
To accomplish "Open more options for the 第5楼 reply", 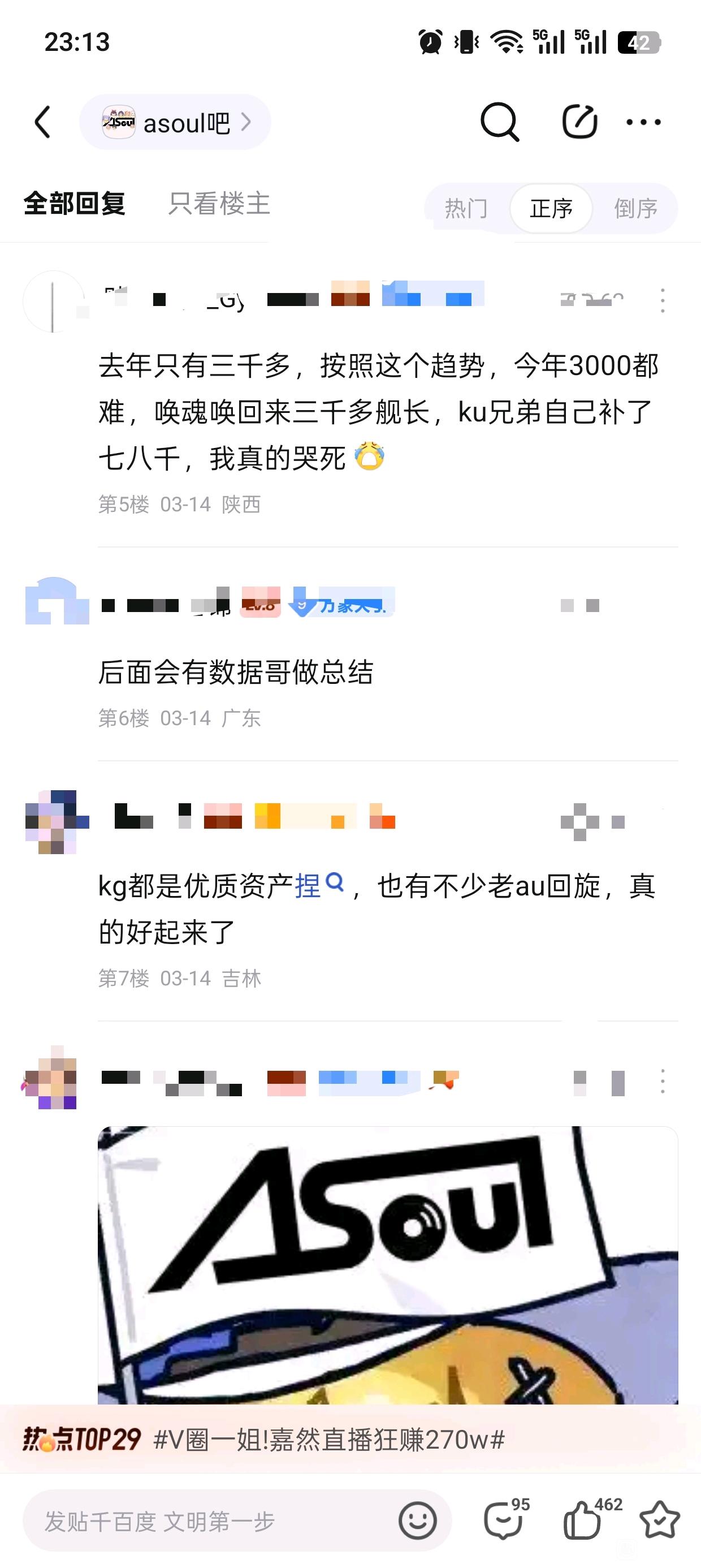I will coord(662,301).
